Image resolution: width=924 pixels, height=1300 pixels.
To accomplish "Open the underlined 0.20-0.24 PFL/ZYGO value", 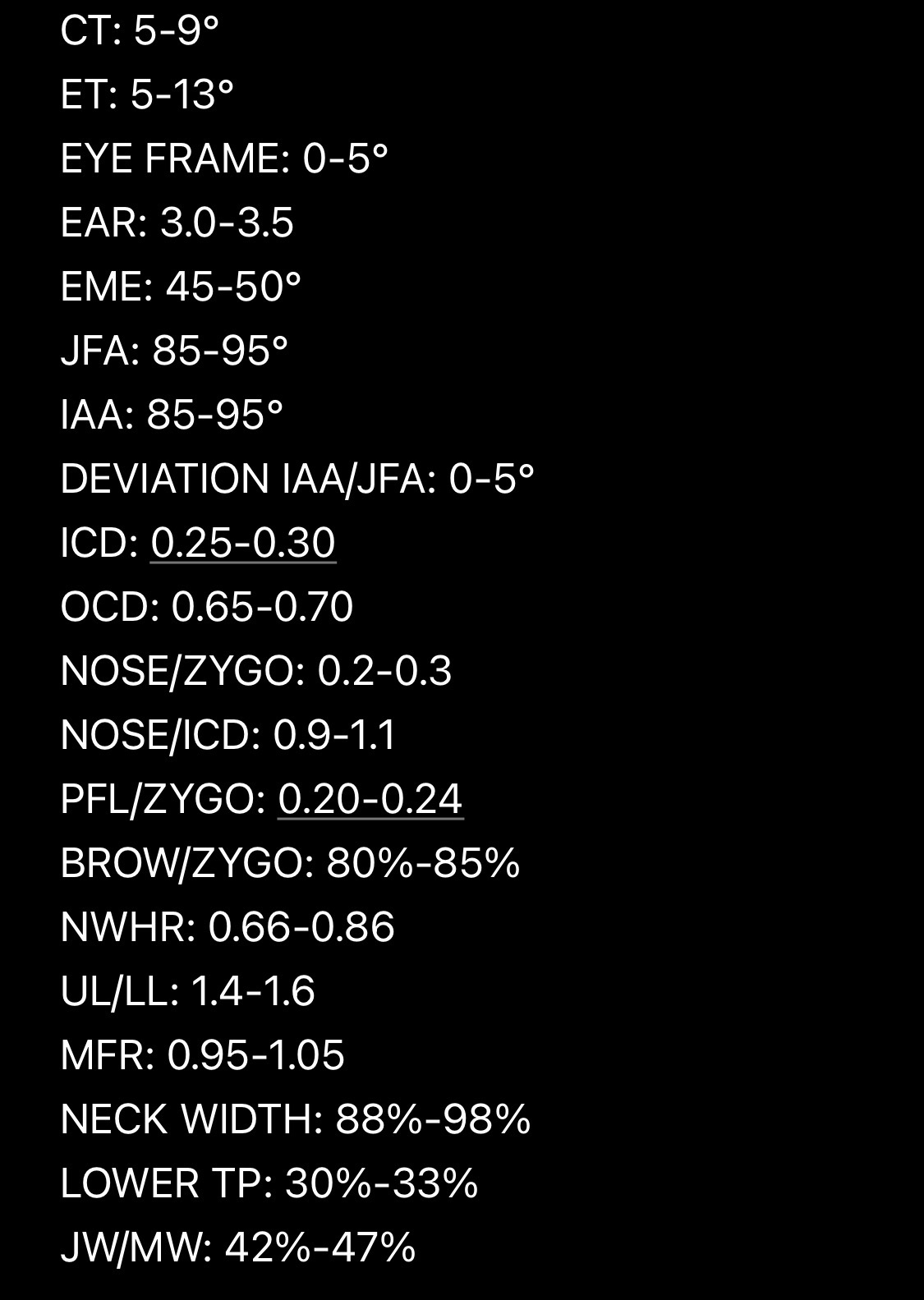I will (x=370, y=799).
